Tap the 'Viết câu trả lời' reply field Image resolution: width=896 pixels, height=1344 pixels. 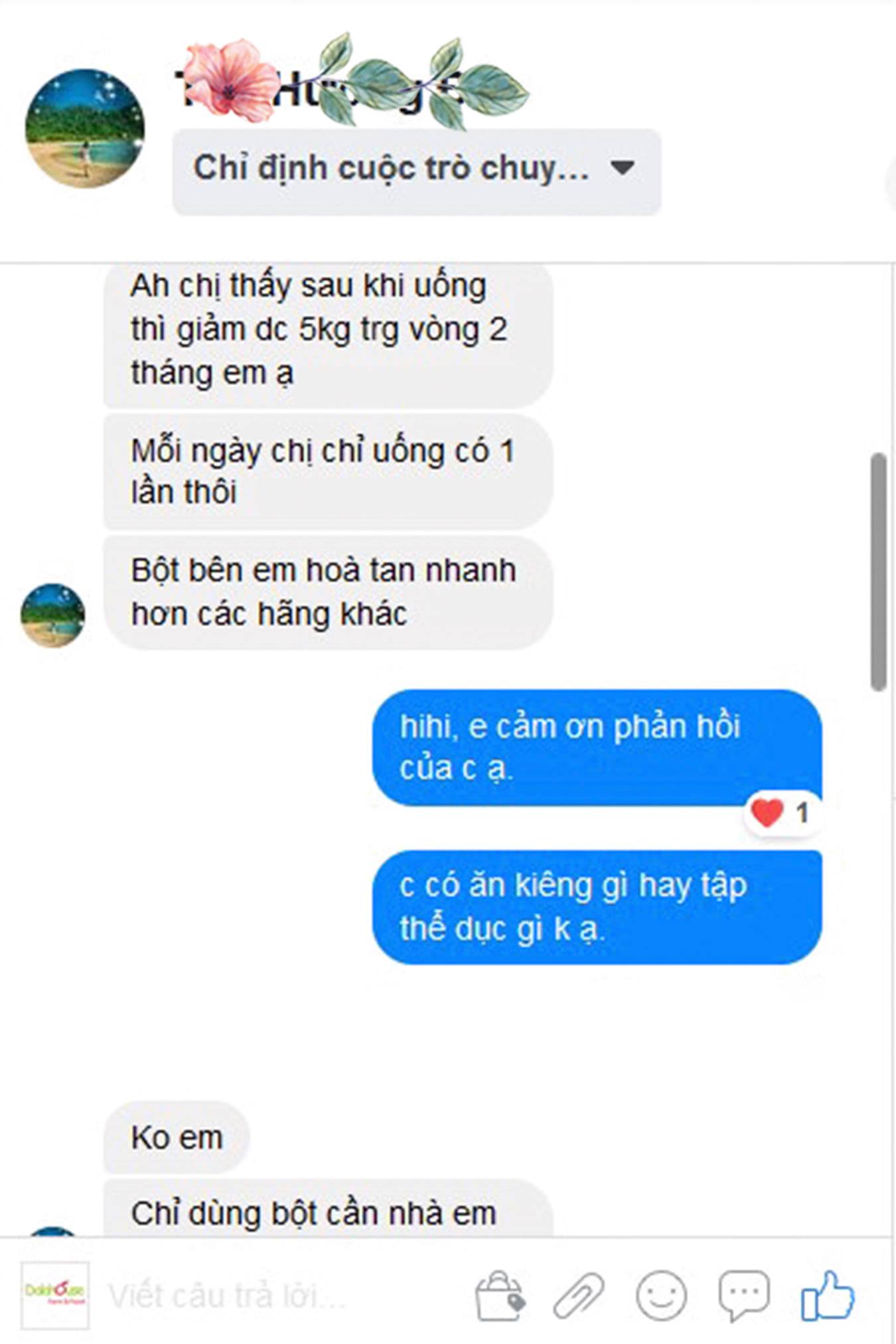(265, 1296)
